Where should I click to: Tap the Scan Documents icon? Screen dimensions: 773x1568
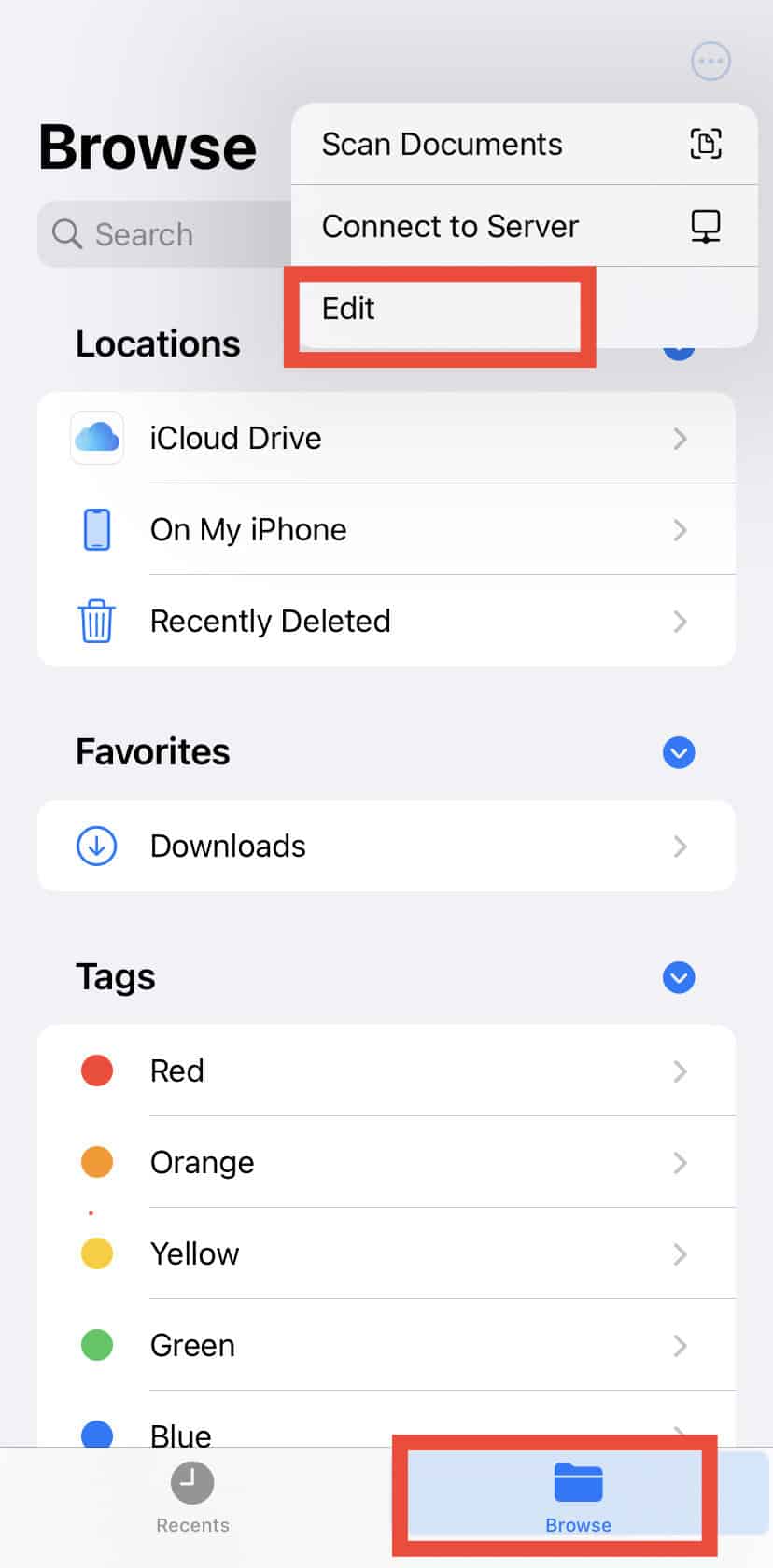(x=707, y=144)
